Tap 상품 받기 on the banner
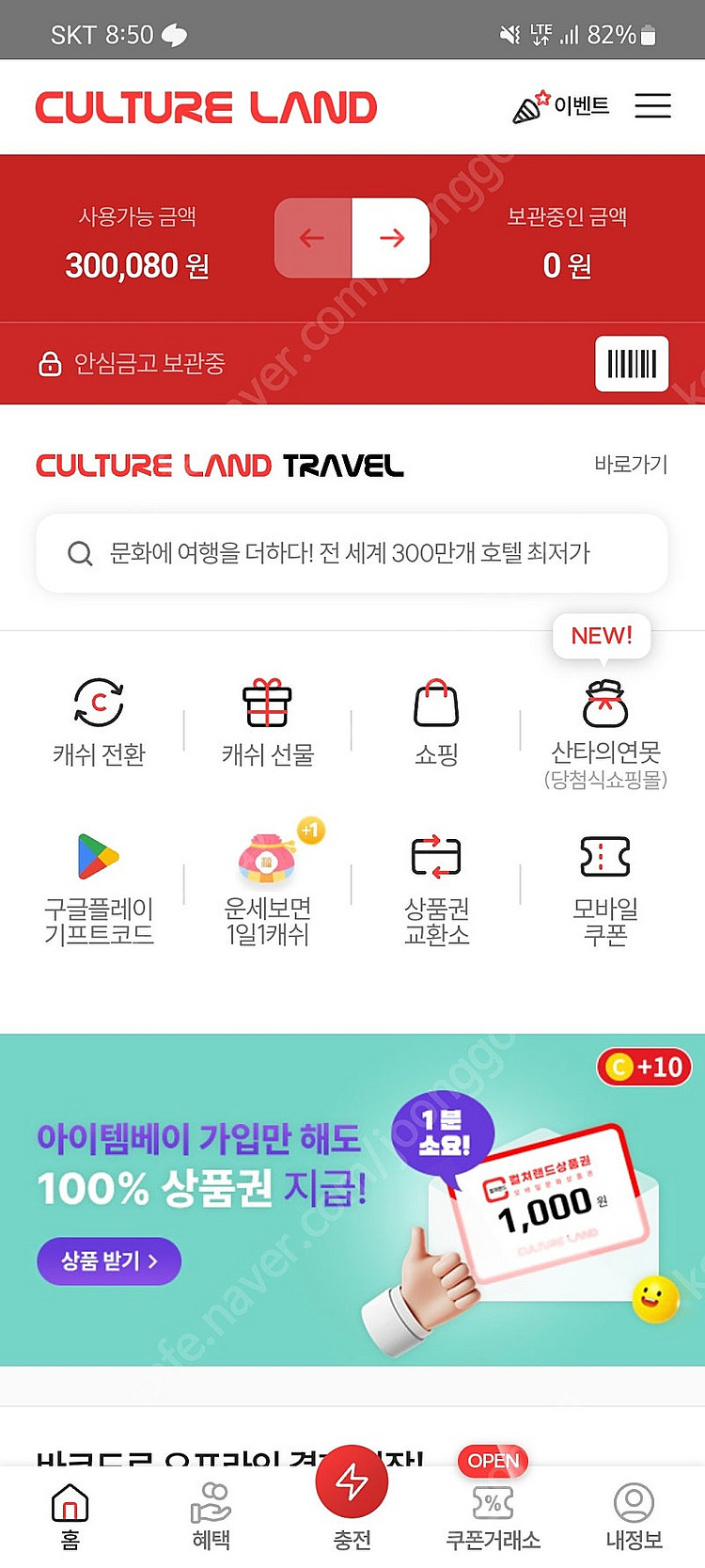 (109, 1260)
